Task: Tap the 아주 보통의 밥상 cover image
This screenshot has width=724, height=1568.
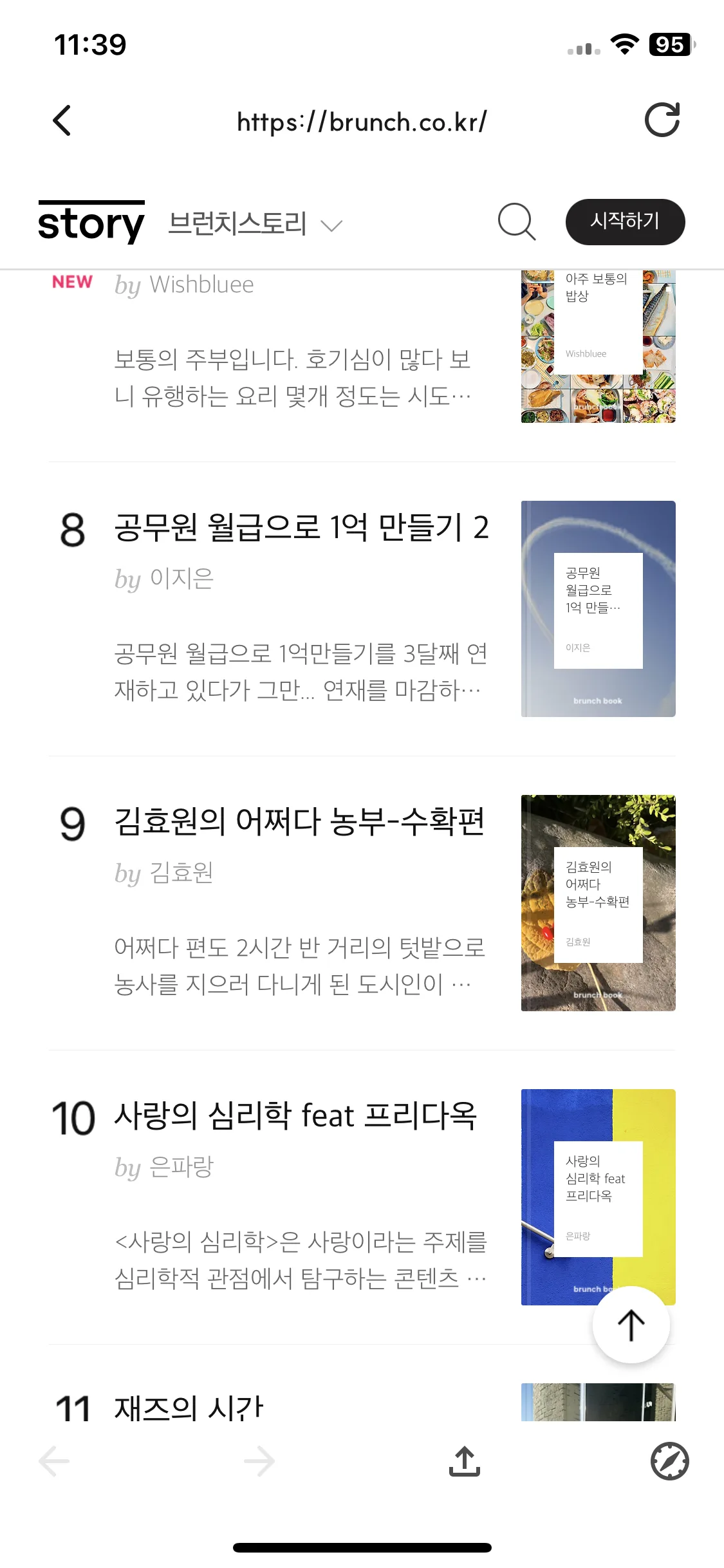Action: (598, 346)
